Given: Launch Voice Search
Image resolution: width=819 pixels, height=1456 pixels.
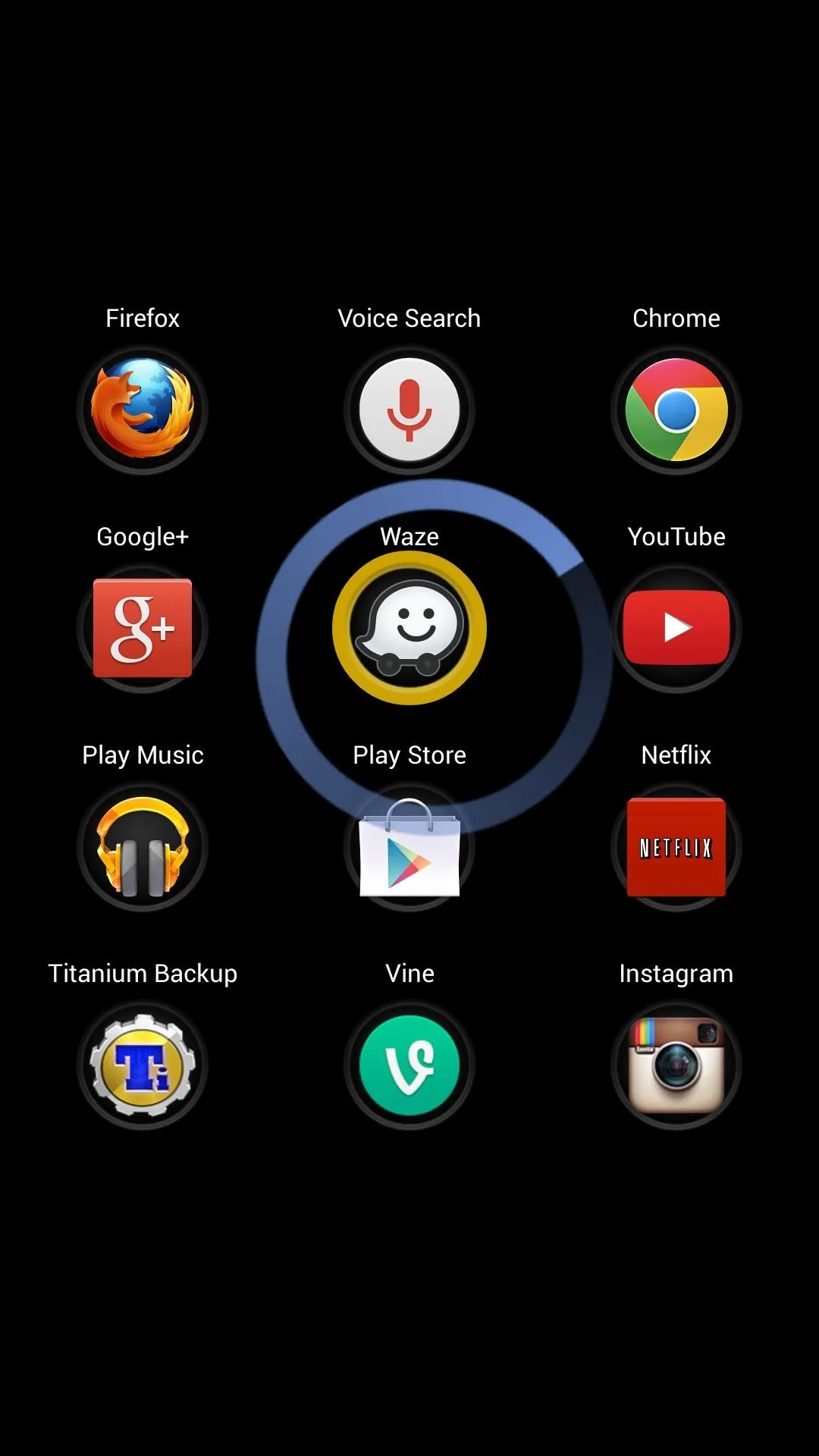Looking at the screenshot, I should tap(409, 409).
